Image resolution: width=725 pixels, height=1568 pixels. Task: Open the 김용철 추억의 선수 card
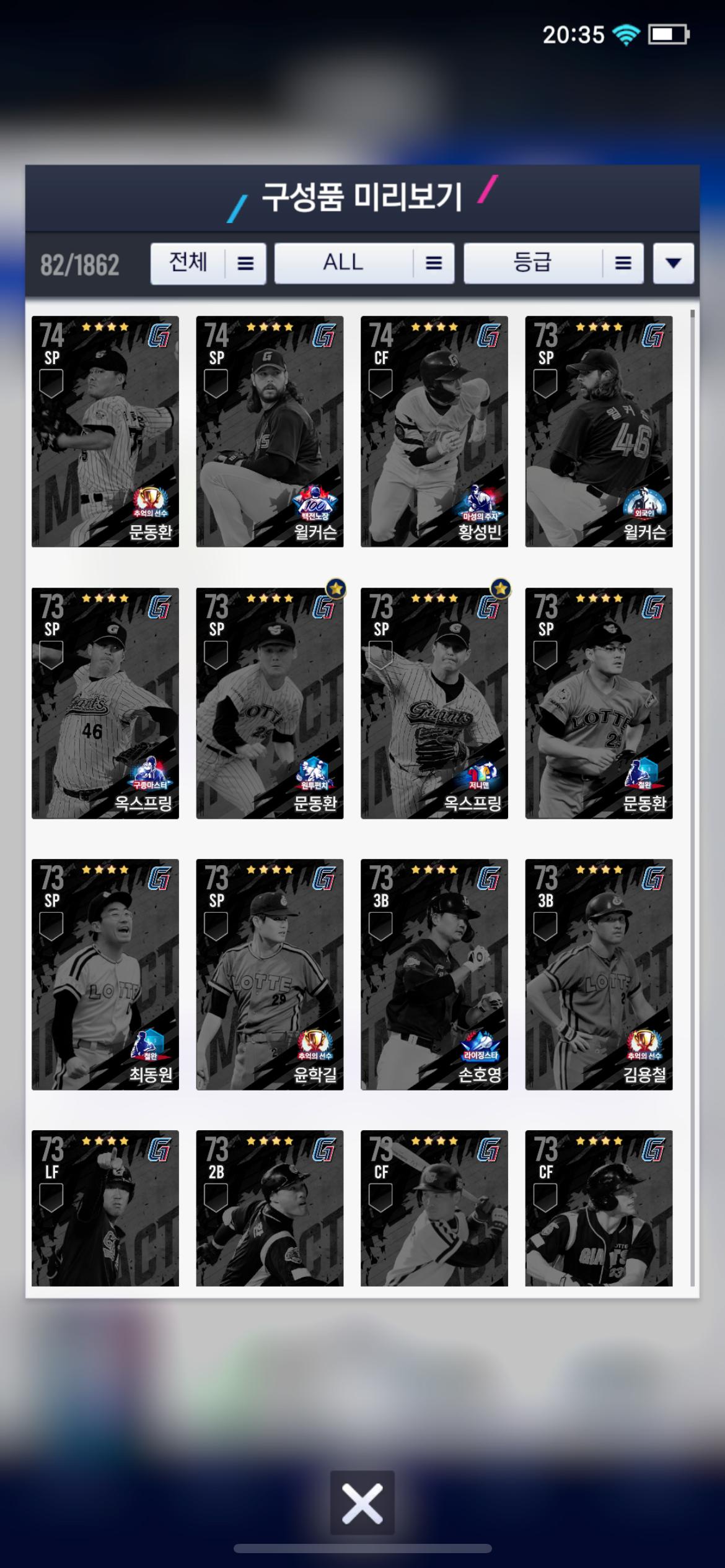(x=599, y=974)
